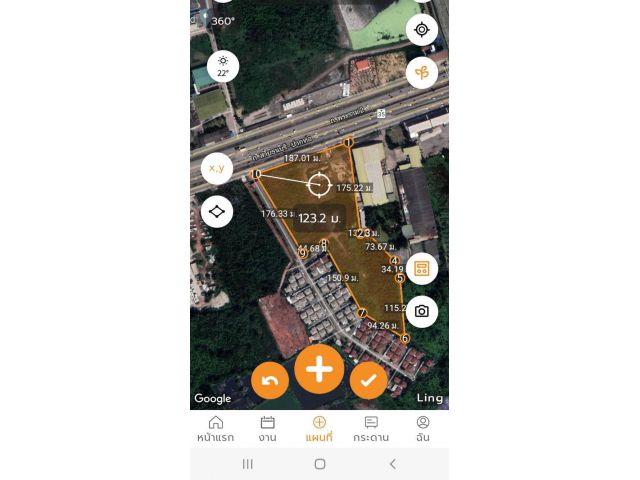Undo the last point
The height and width of the screenshot is (480, 640).
pos(270,380)
